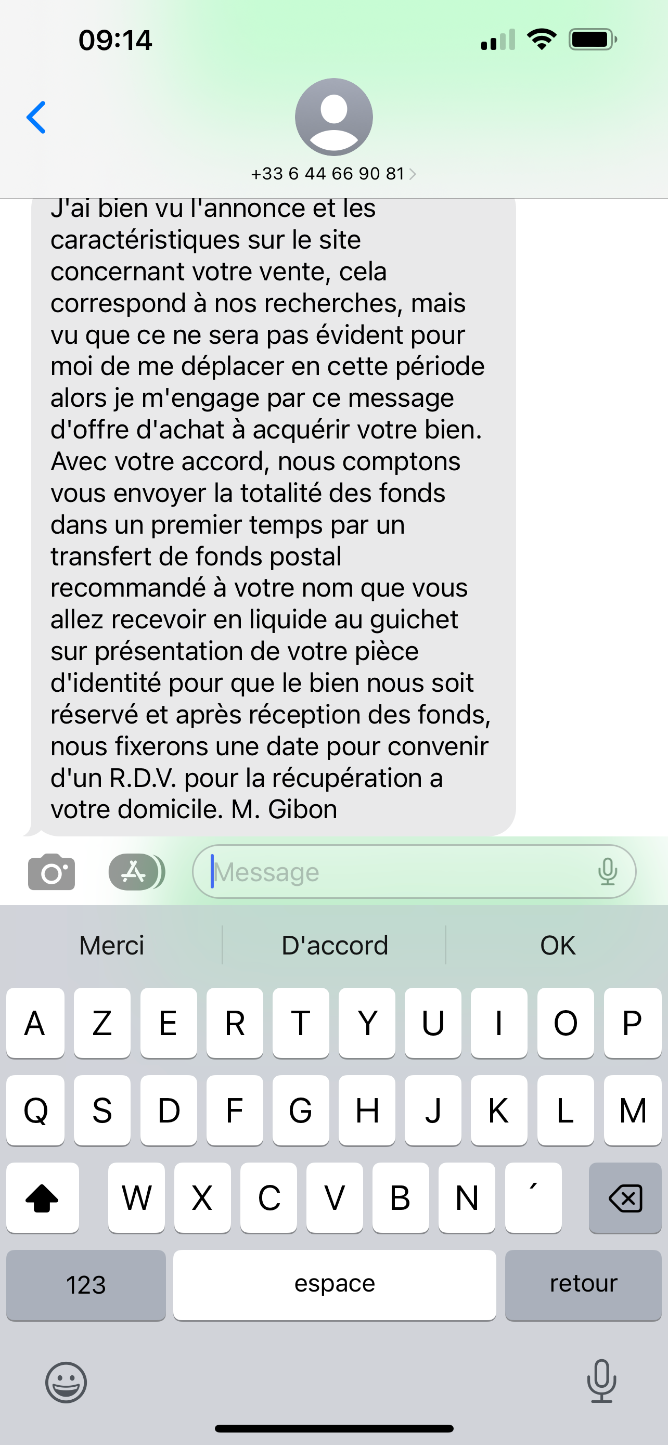
Task: Tap the espace bar
Action: pyautogui.click(x=334, y=1285)
